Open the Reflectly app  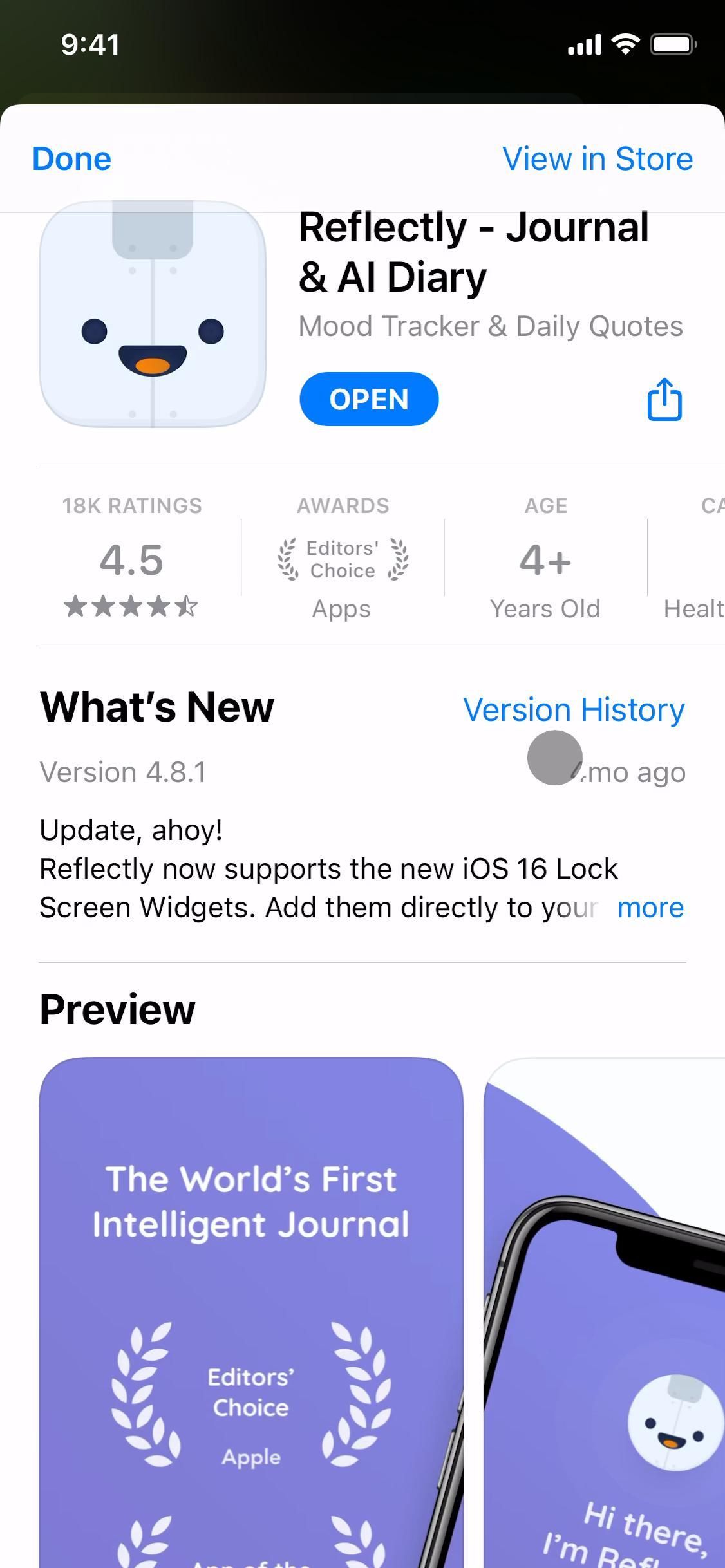click(x=368, y=399)
